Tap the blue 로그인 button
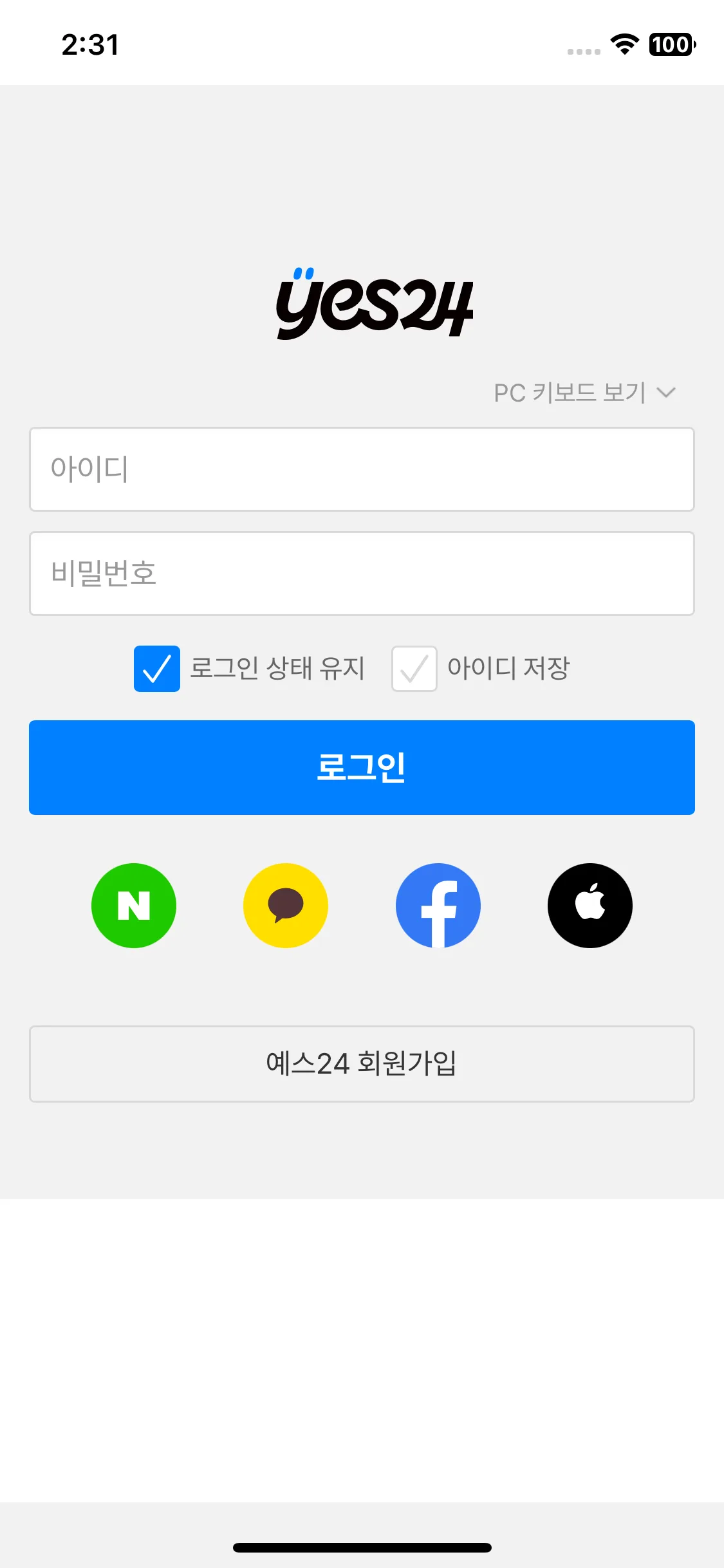 point(362,767)
